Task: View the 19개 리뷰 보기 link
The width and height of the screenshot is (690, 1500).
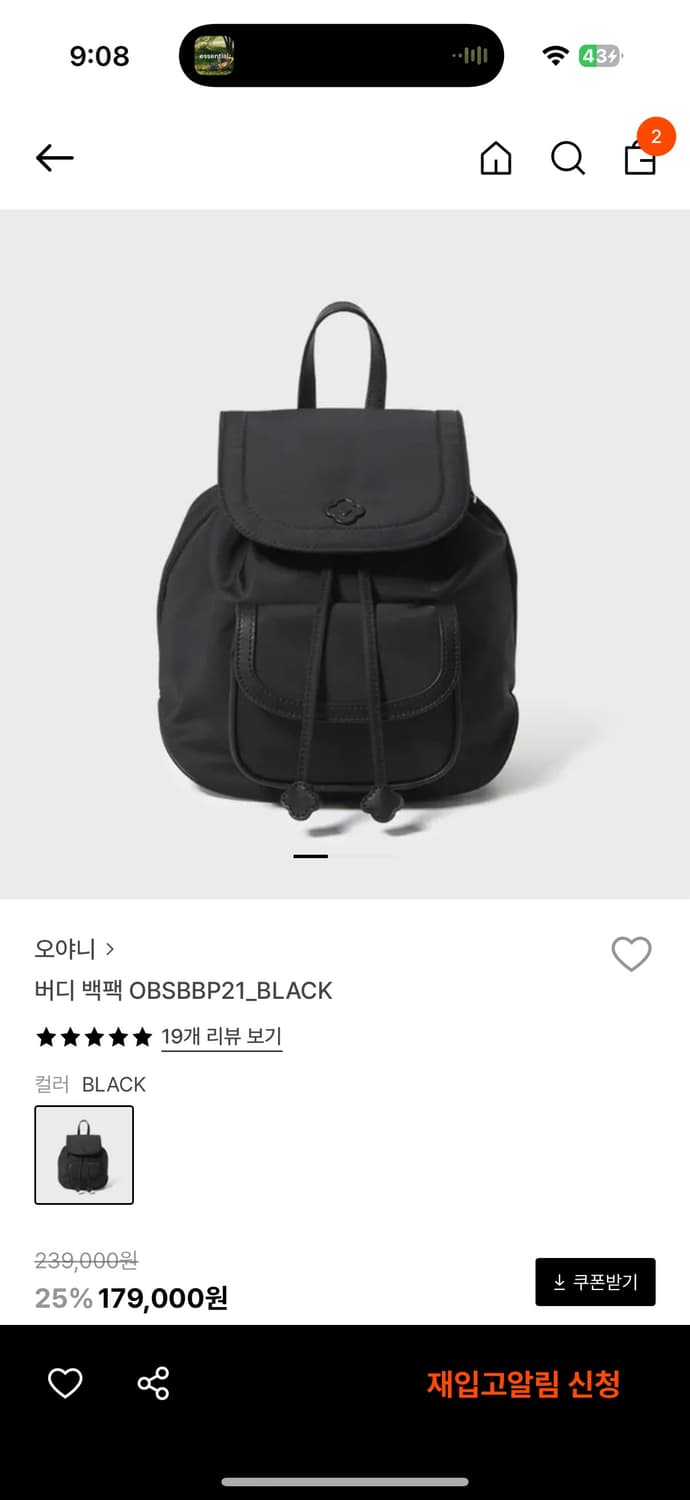Action: coord(222,1037)
